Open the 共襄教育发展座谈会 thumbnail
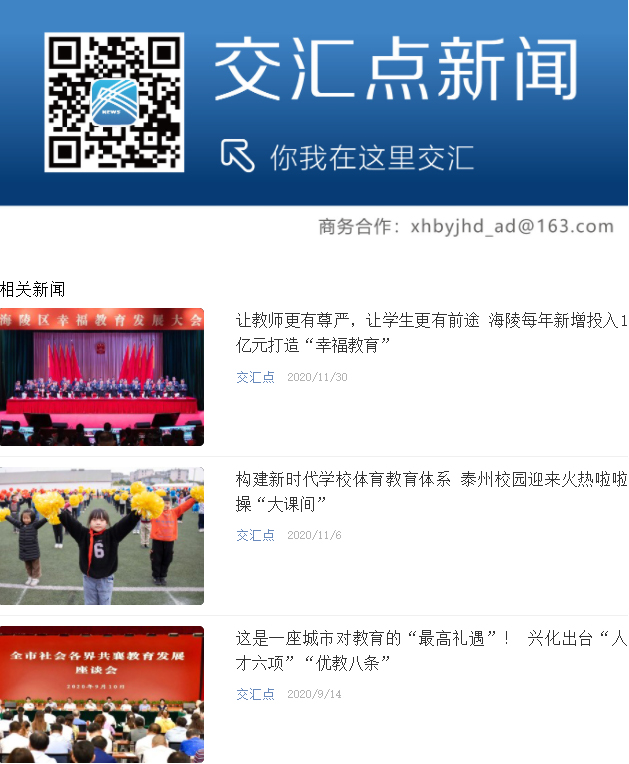The height and width of the screenshot is (764, 629). tap(102, 694)
